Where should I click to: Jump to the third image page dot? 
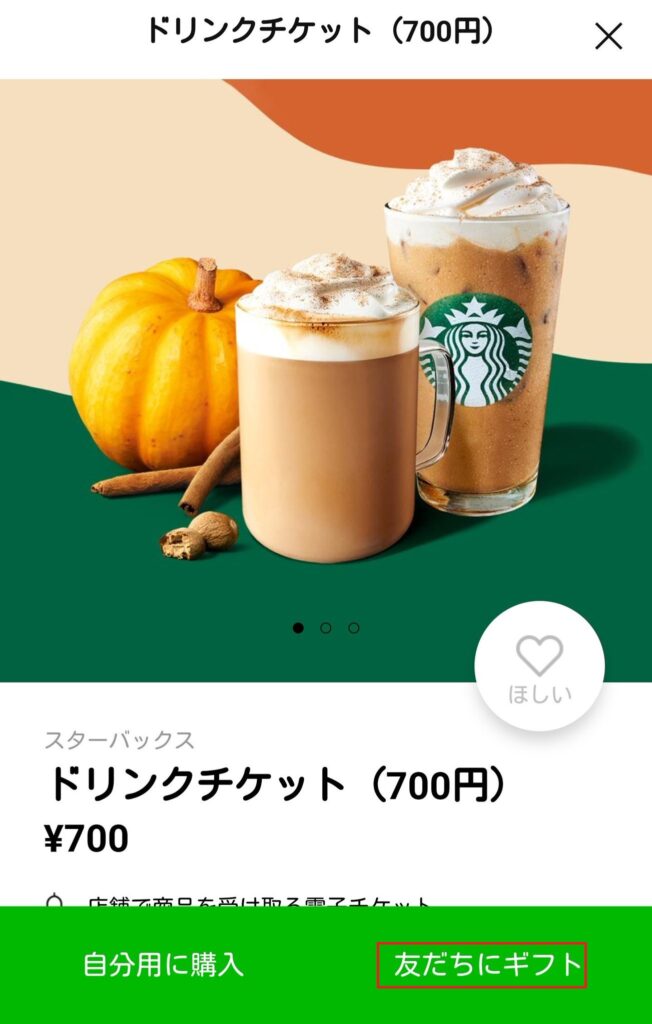click(x=354, y=628)
